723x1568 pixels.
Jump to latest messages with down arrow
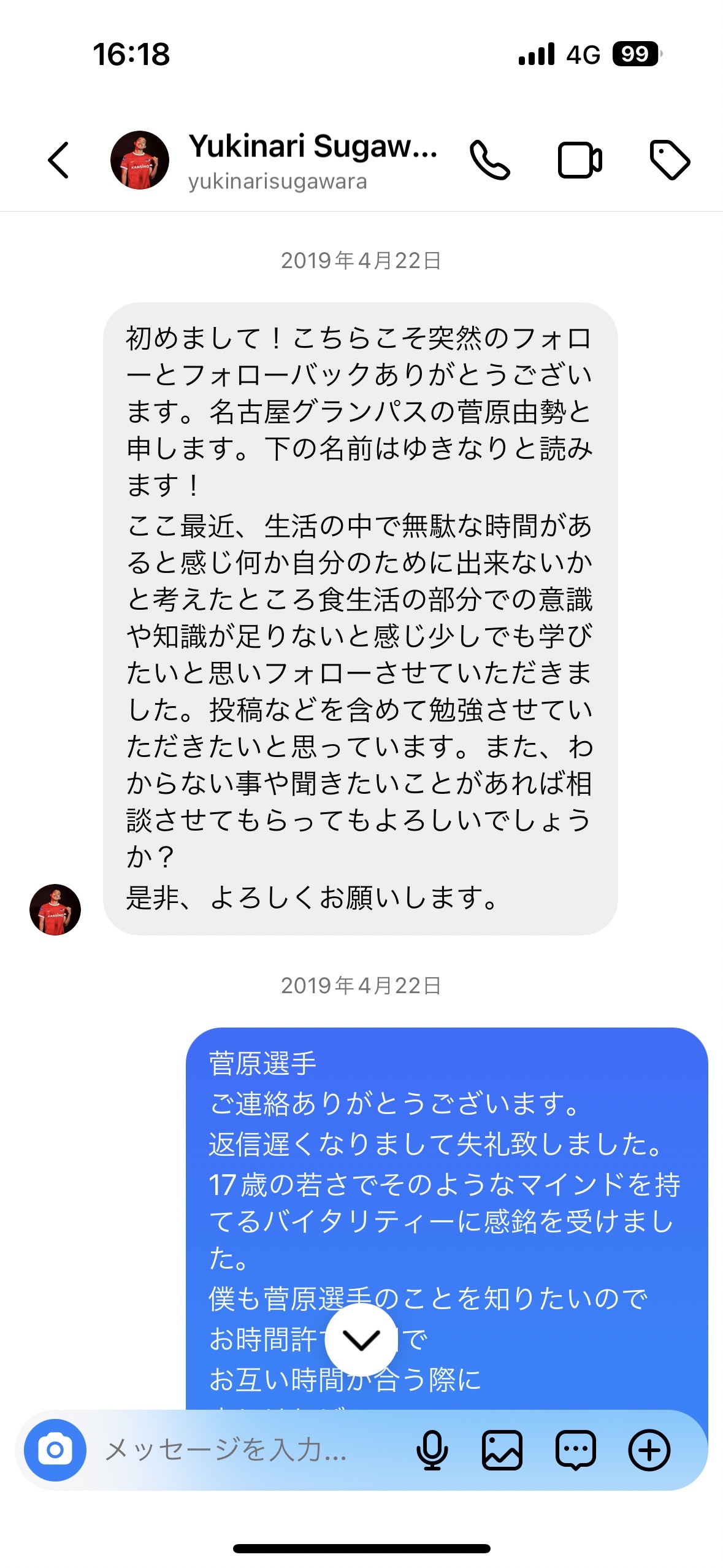[361, 1340]
